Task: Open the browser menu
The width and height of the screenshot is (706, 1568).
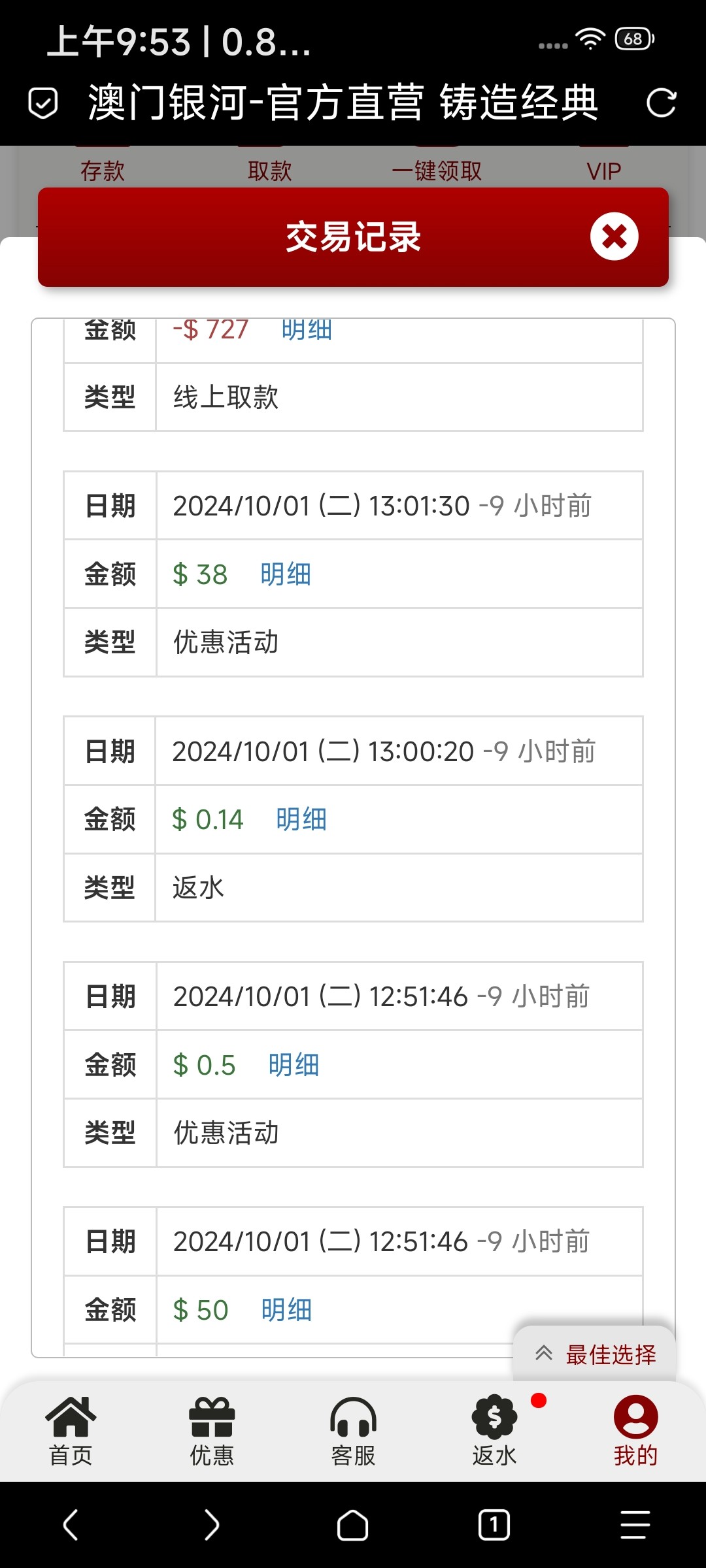Action: click(635, 1525)
